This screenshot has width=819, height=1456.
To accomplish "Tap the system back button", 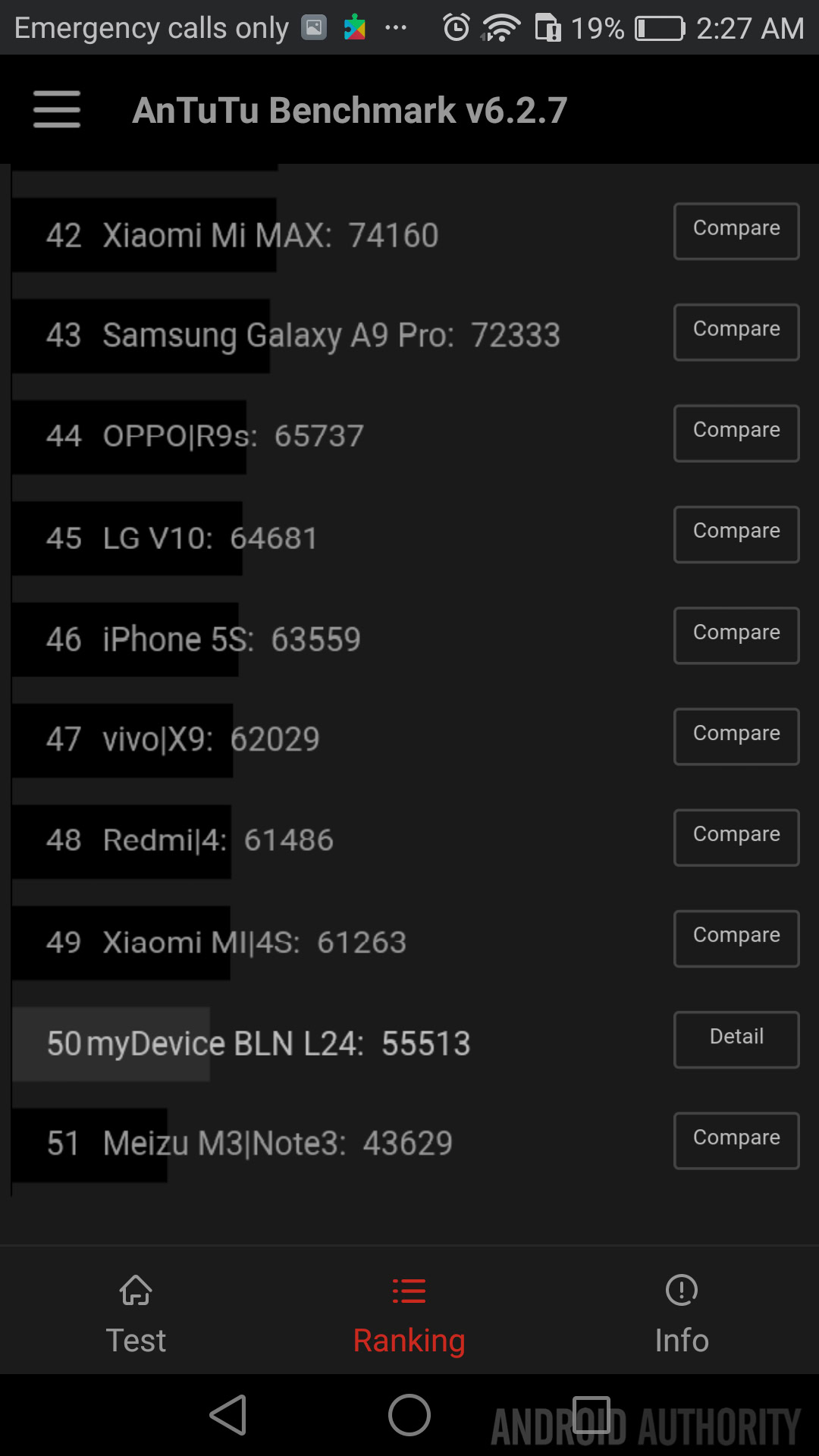I will (x=228, y=1415).
